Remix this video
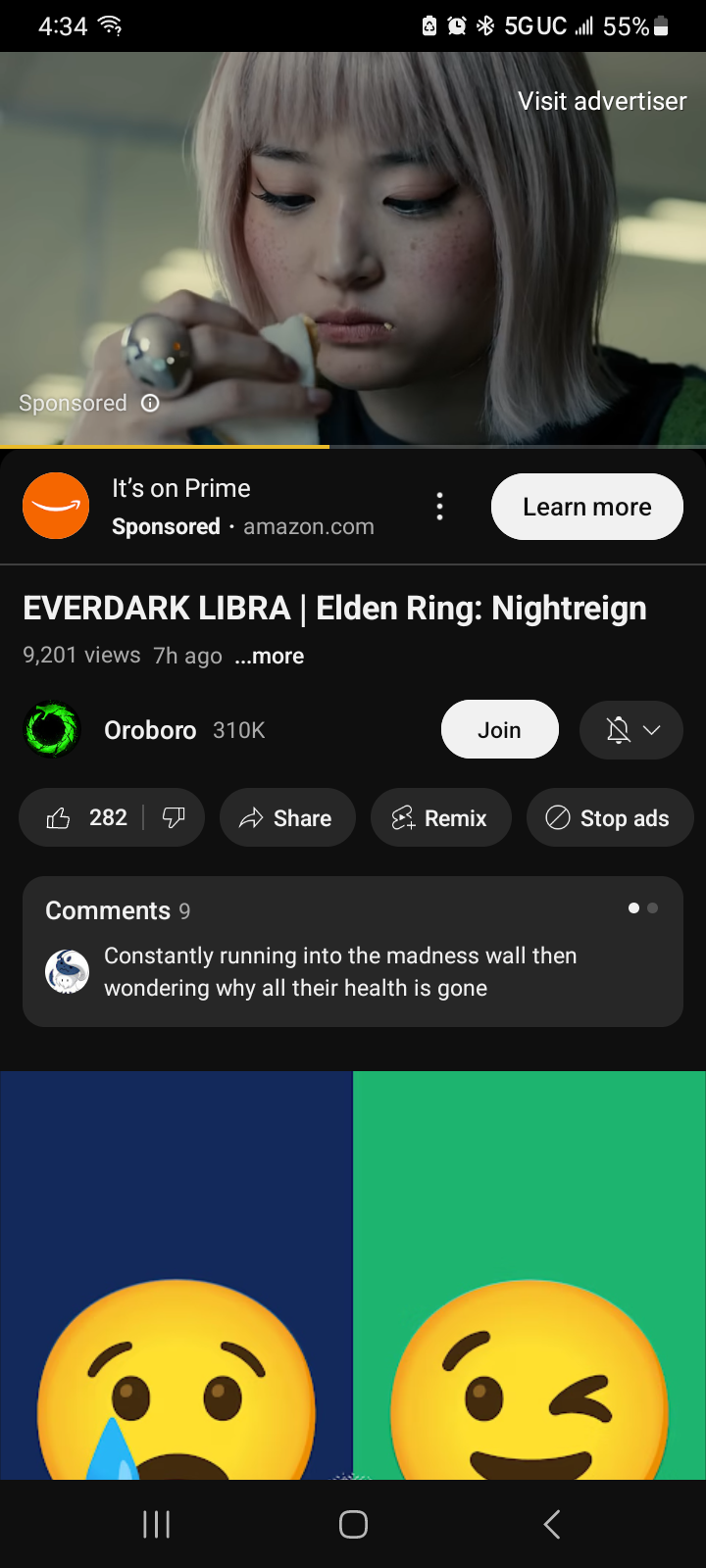 [440, 818]
